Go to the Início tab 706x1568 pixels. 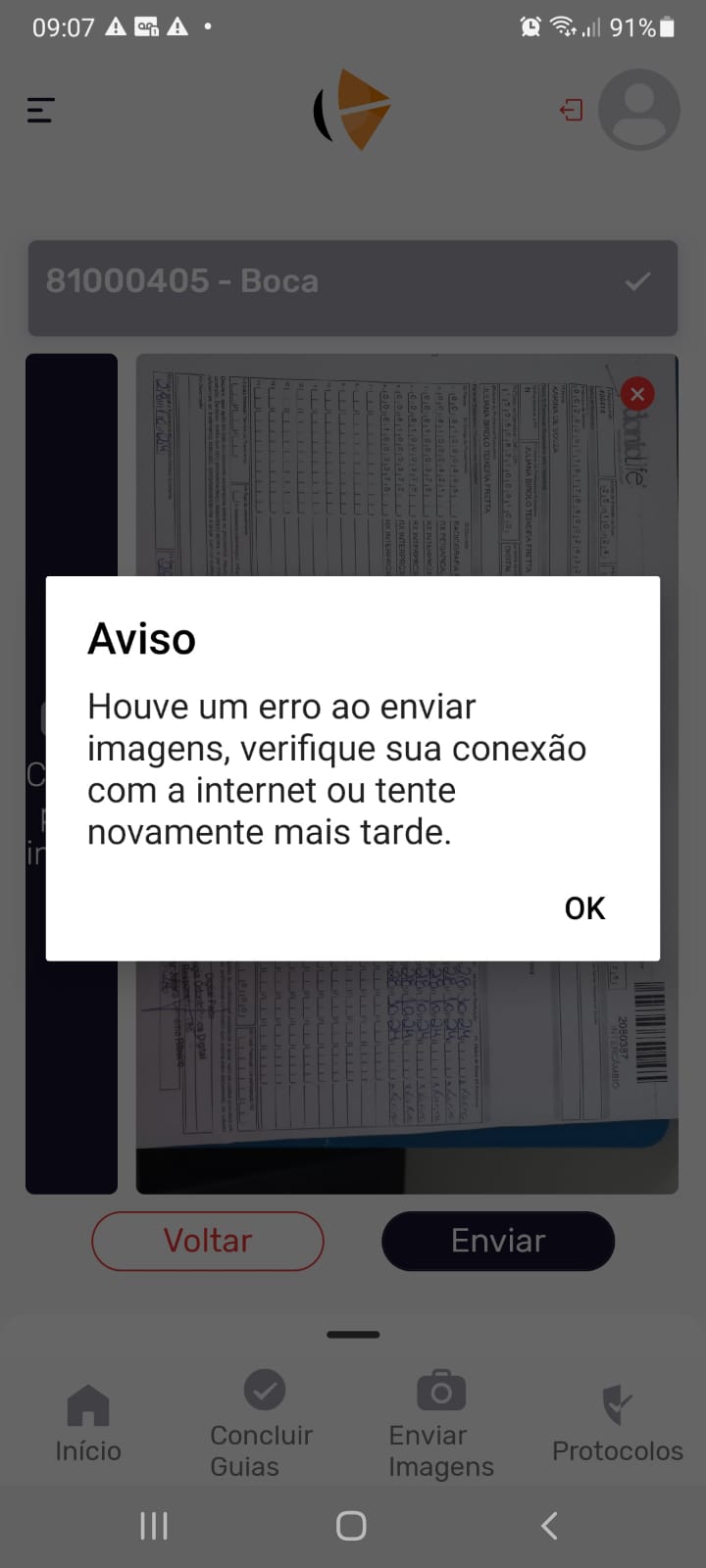click(88, 1424)
